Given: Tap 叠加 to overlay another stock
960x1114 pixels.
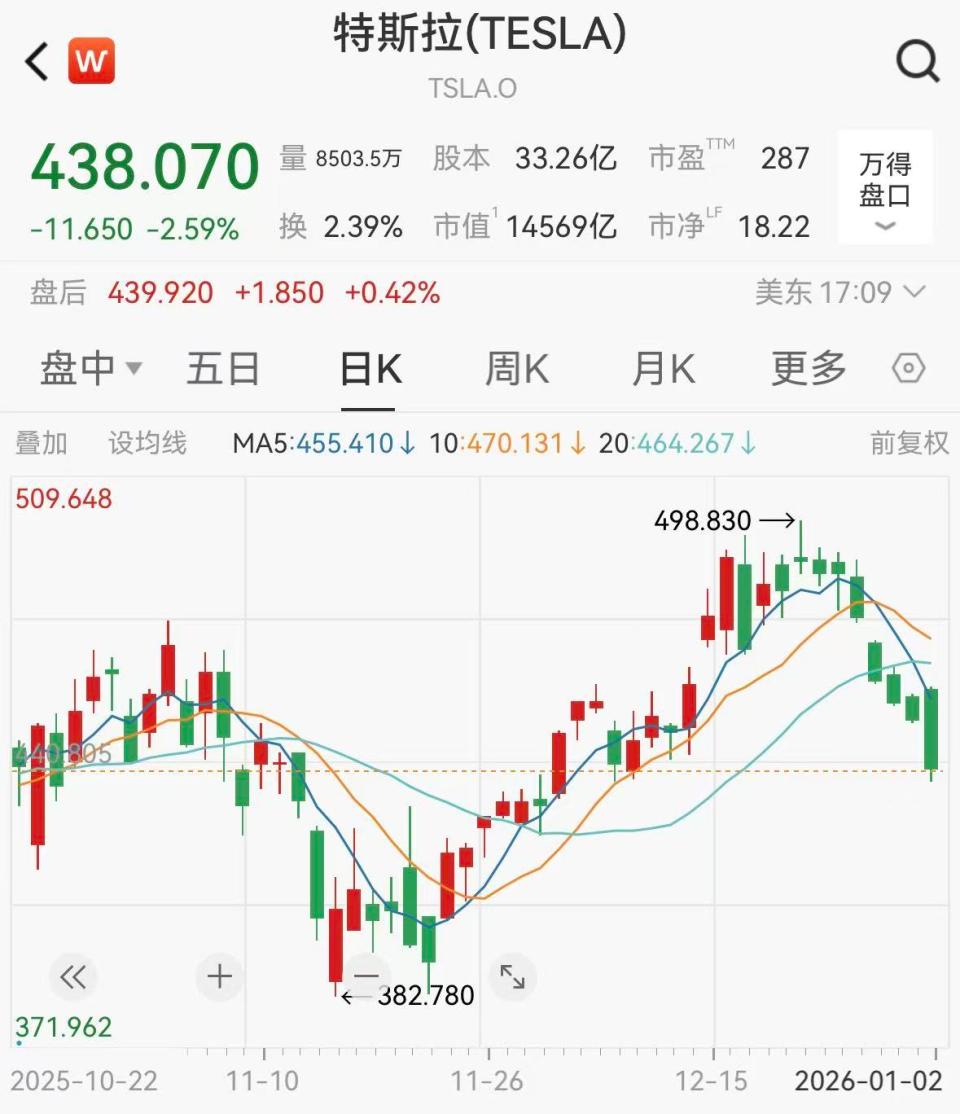Looking at the screenshot, I should click(41, 443).
